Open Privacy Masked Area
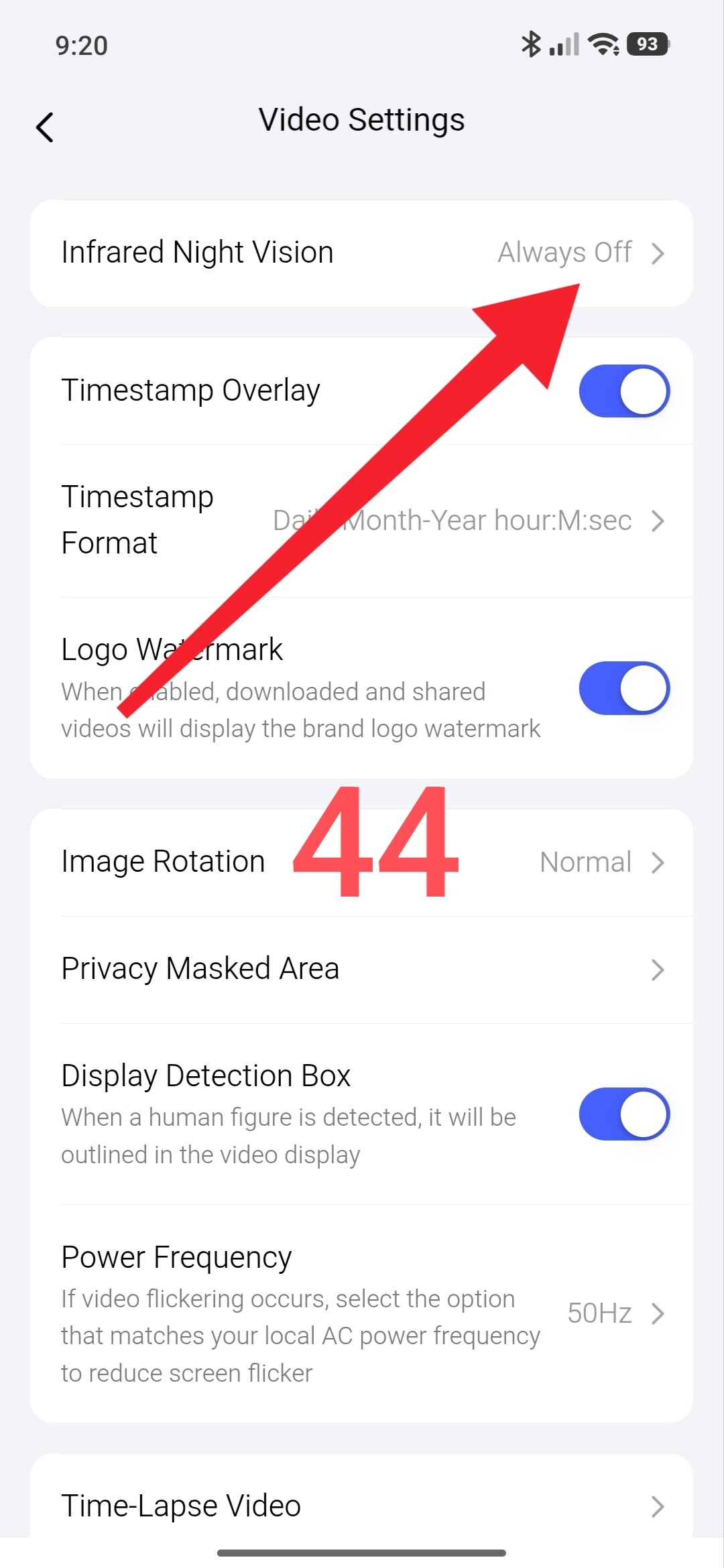This screenshot has height=1568, width=724. point(361,970)
